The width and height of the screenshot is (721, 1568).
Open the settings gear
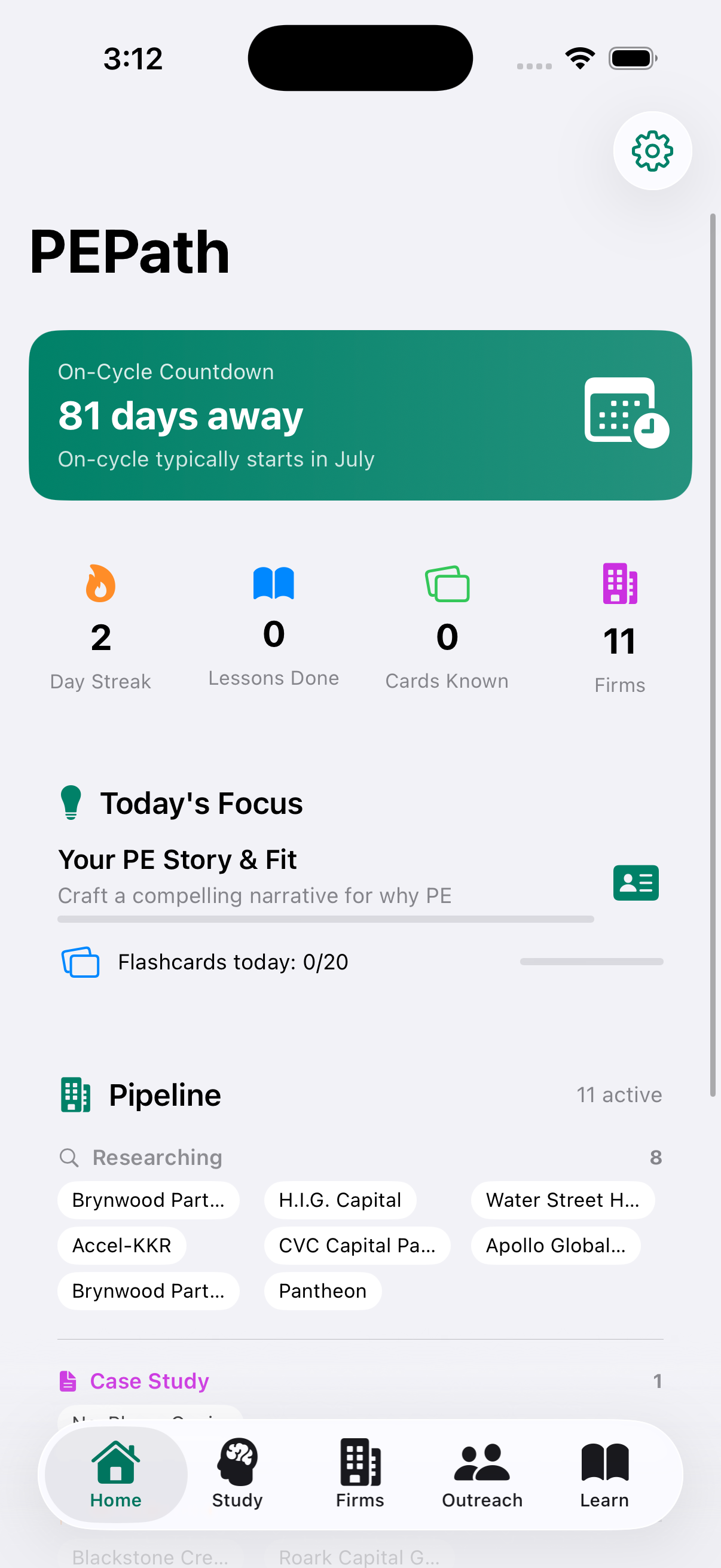[x=652, y=151]
